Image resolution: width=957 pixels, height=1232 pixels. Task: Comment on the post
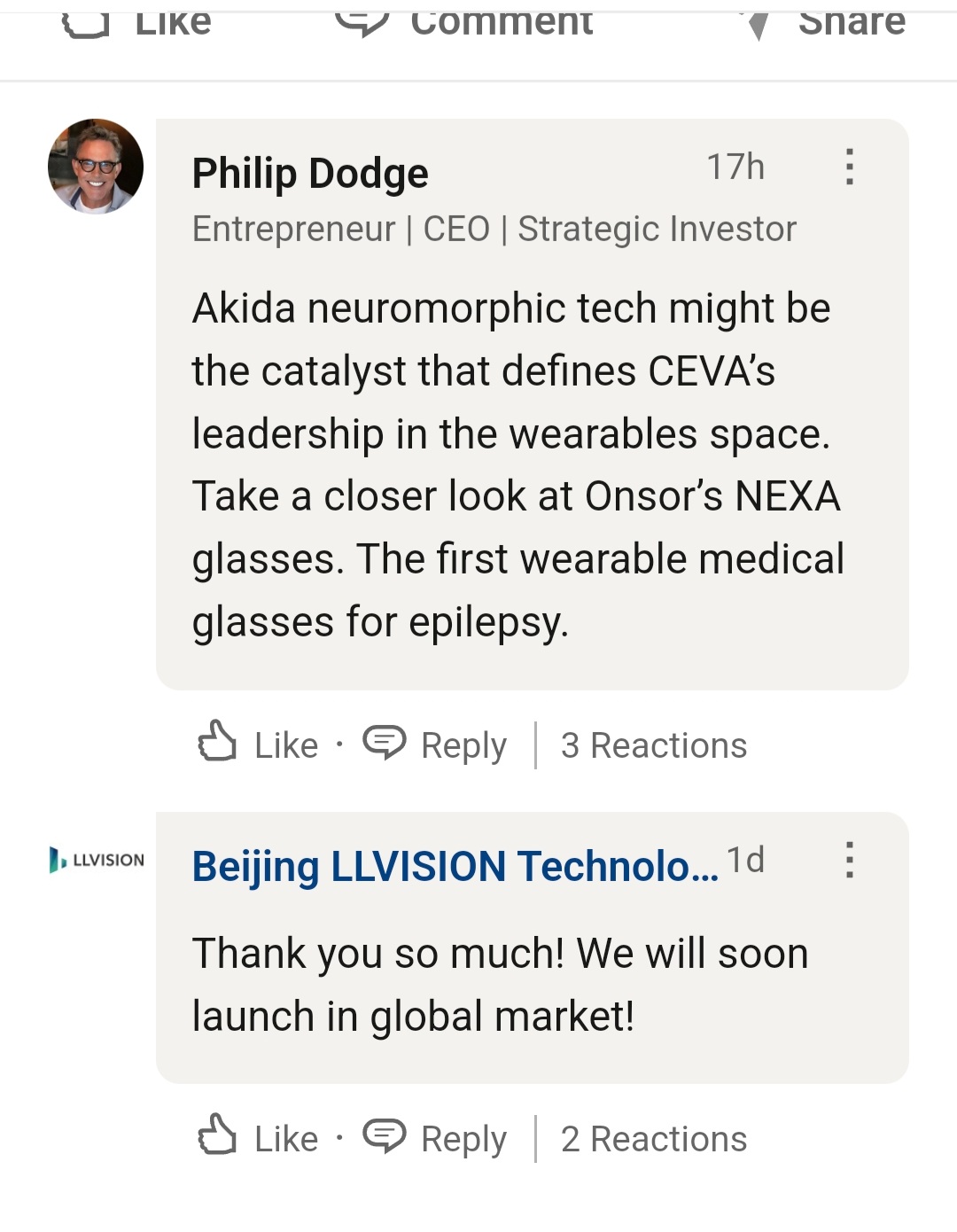tap(465, 22)
